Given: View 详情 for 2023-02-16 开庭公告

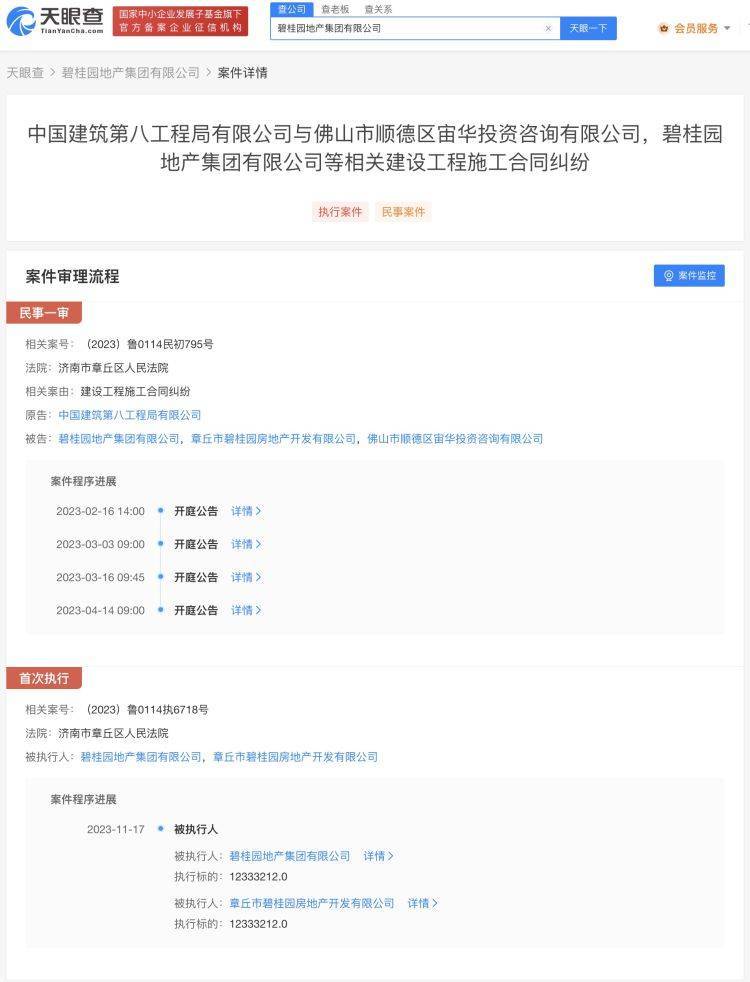Looking at the screenshot, I should pyautogui.click(x=246, y=511).
